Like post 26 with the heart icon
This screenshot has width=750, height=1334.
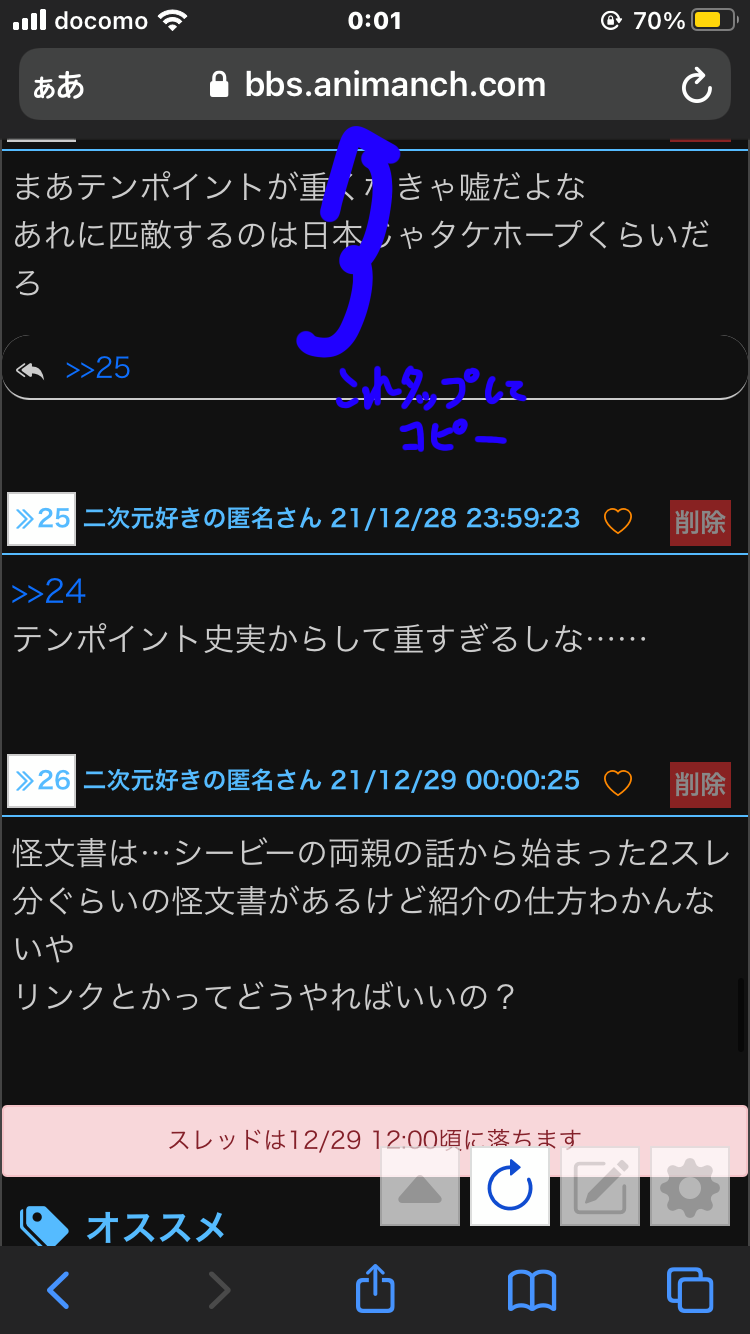click(618, 782)
